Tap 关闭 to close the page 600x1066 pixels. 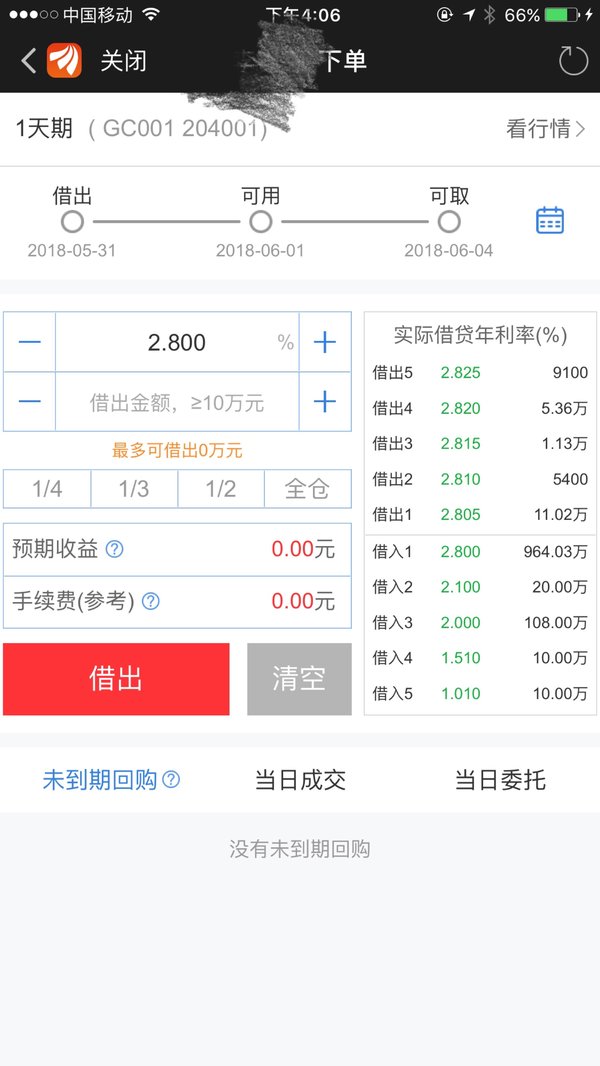pyautogui.click(x=123, y=61)
